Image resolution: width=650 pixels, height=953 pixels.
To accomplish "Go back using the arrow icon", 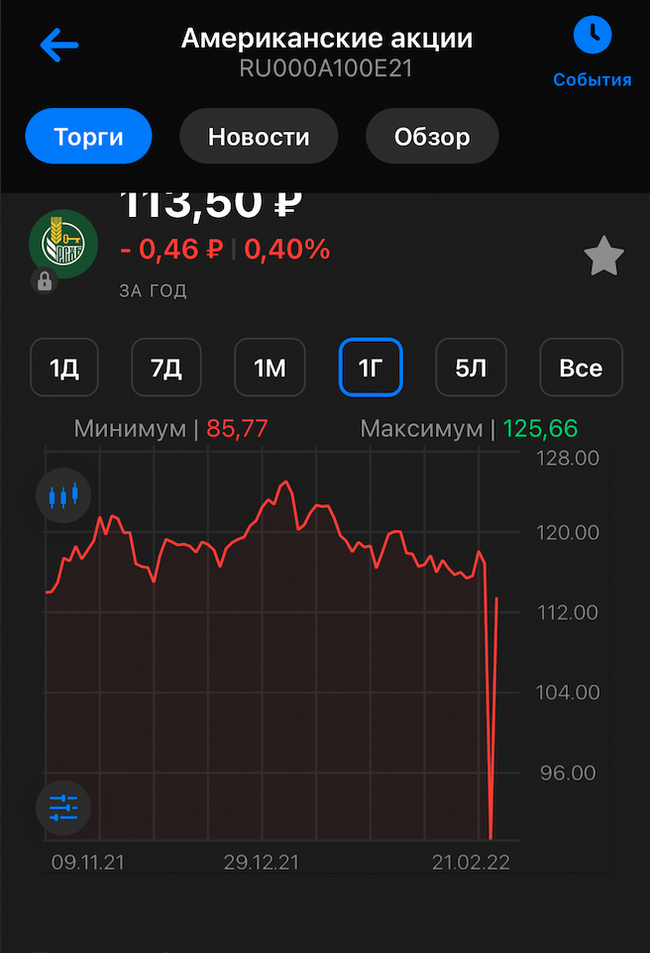I will [58, 44].
